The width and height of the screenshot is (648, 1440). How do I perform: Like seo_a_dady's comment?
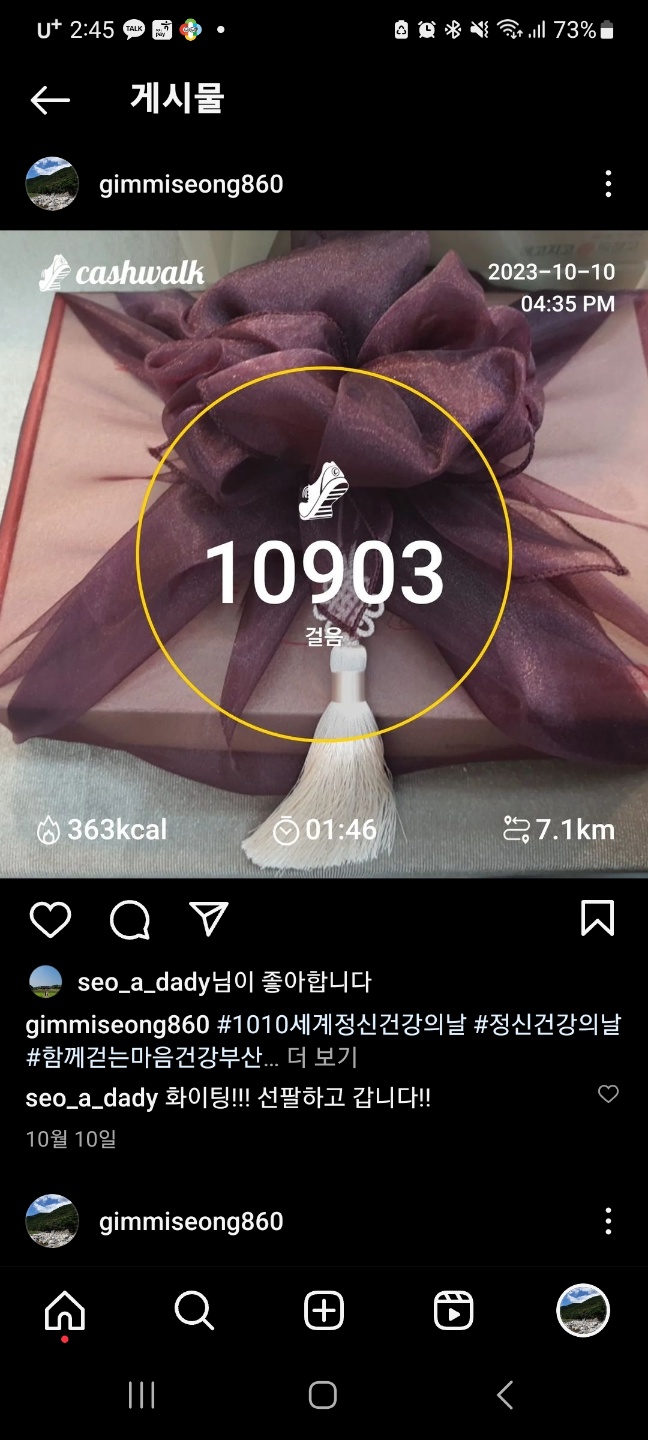coord(608,1095)
